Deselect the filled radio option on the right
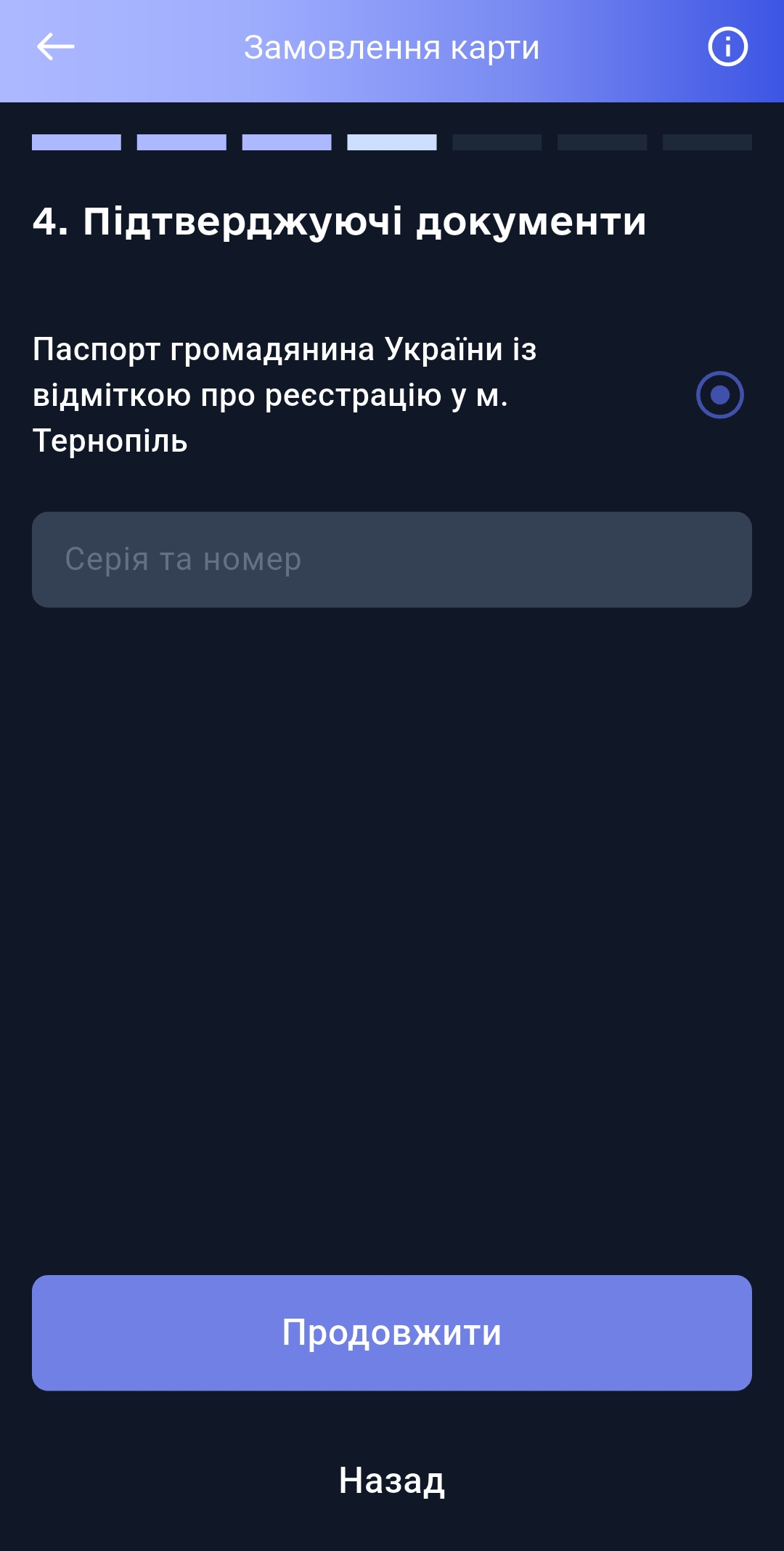The width and height of the screenshot is (784, 1551). tap(719, 394)
